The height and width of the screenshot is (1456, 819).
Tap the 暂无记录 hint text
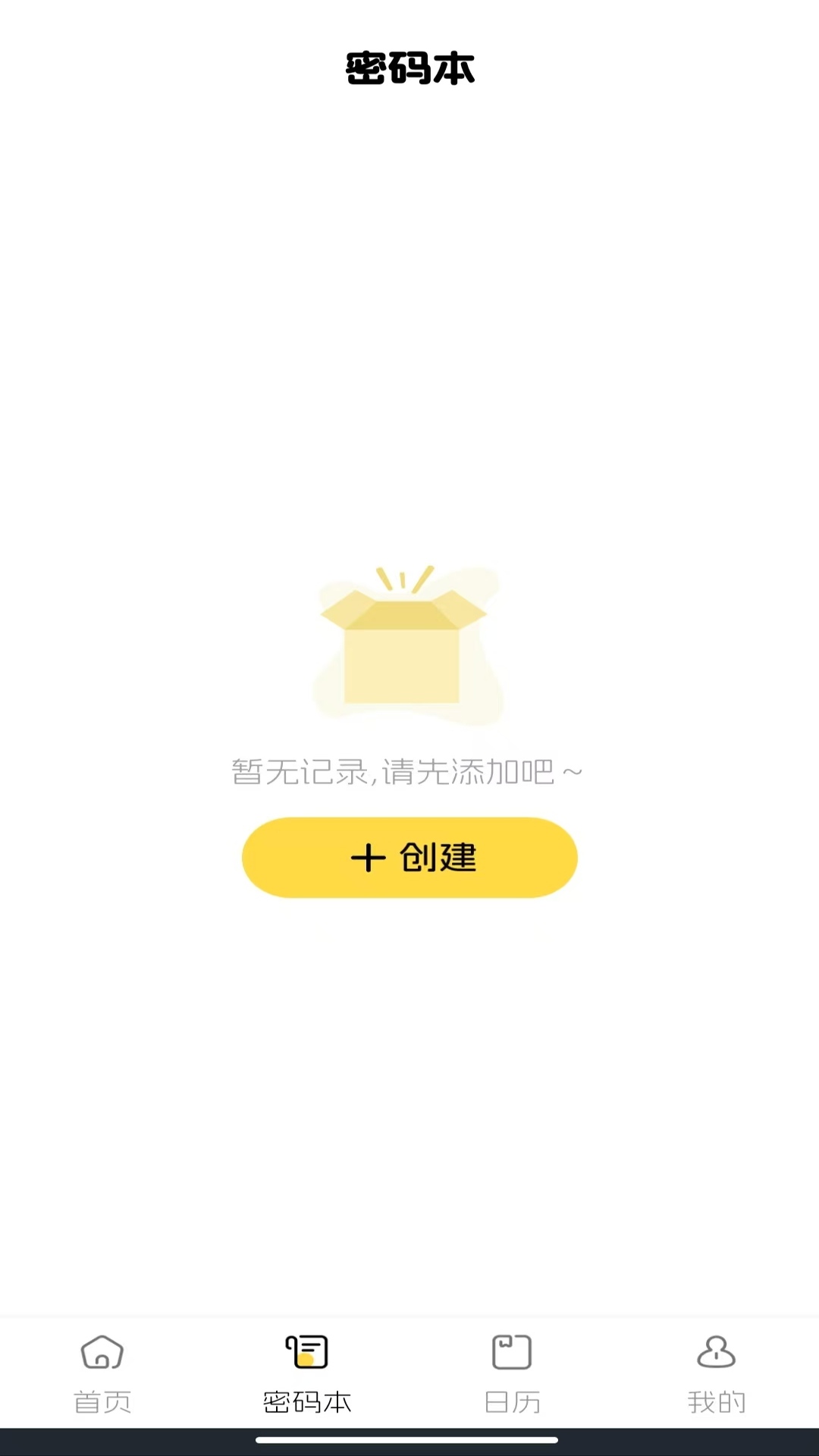(x=407, y=770)
